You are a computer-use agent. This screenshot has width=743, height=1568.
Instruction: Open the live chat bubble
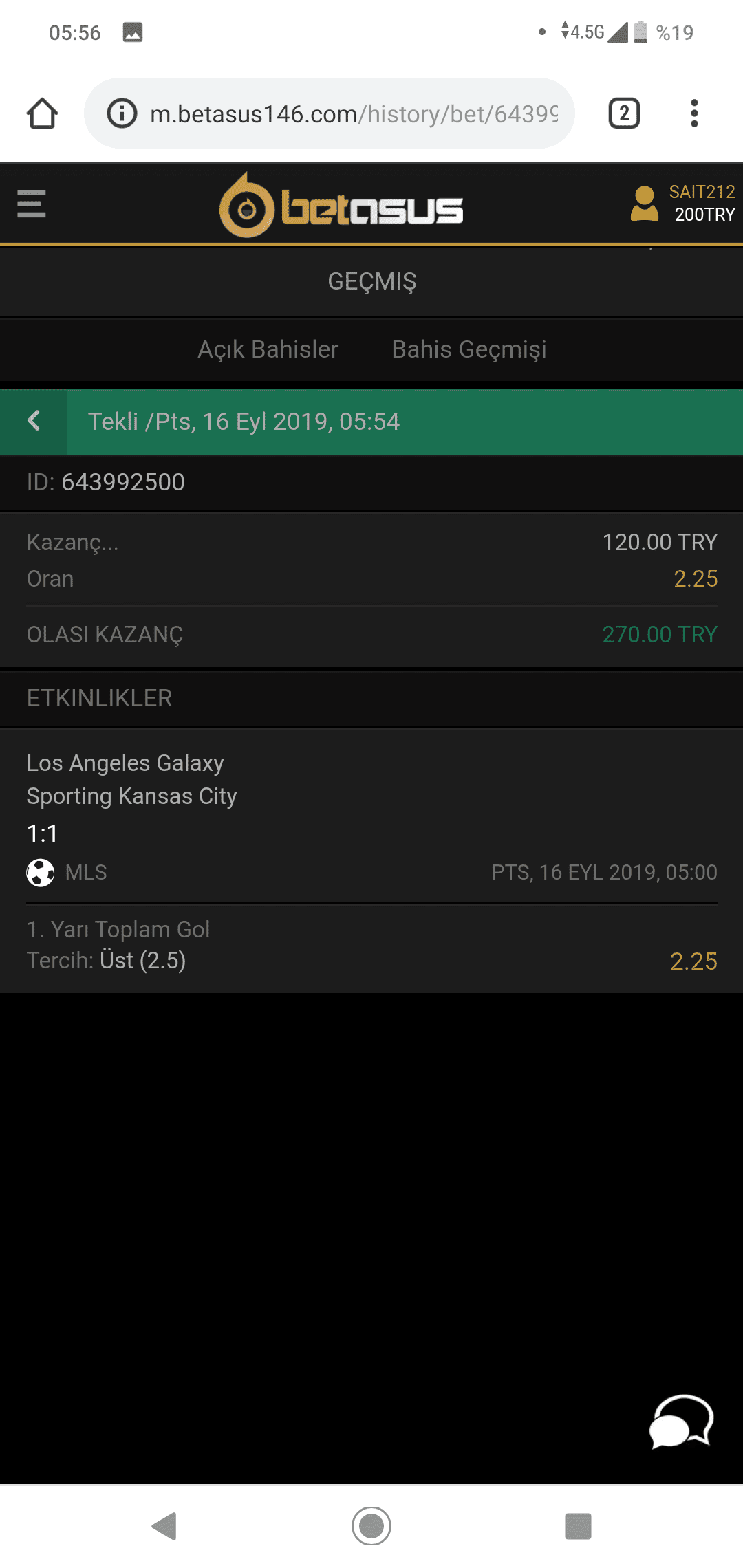682,1422
